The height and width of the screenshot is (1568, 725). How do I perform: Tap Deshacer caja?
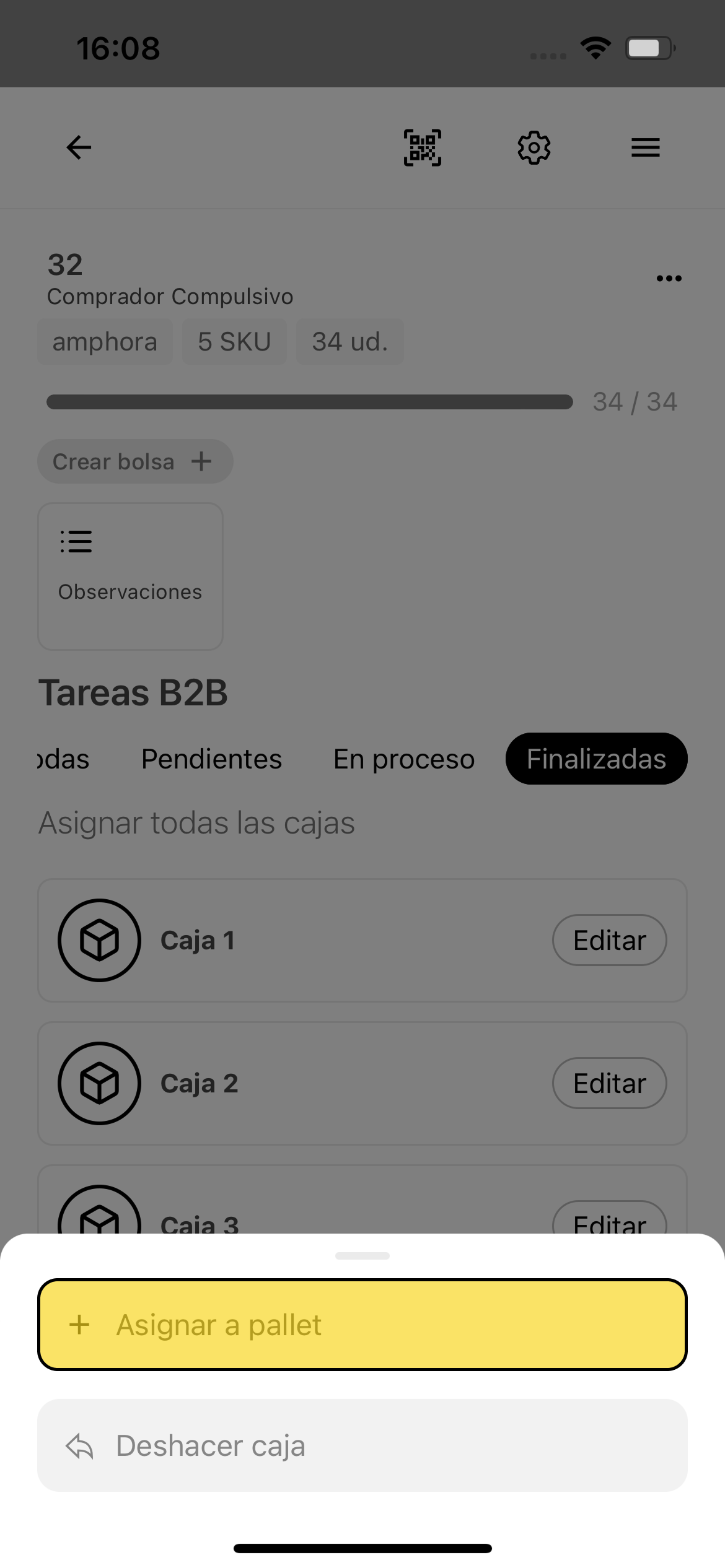[x=362, y=1445]
